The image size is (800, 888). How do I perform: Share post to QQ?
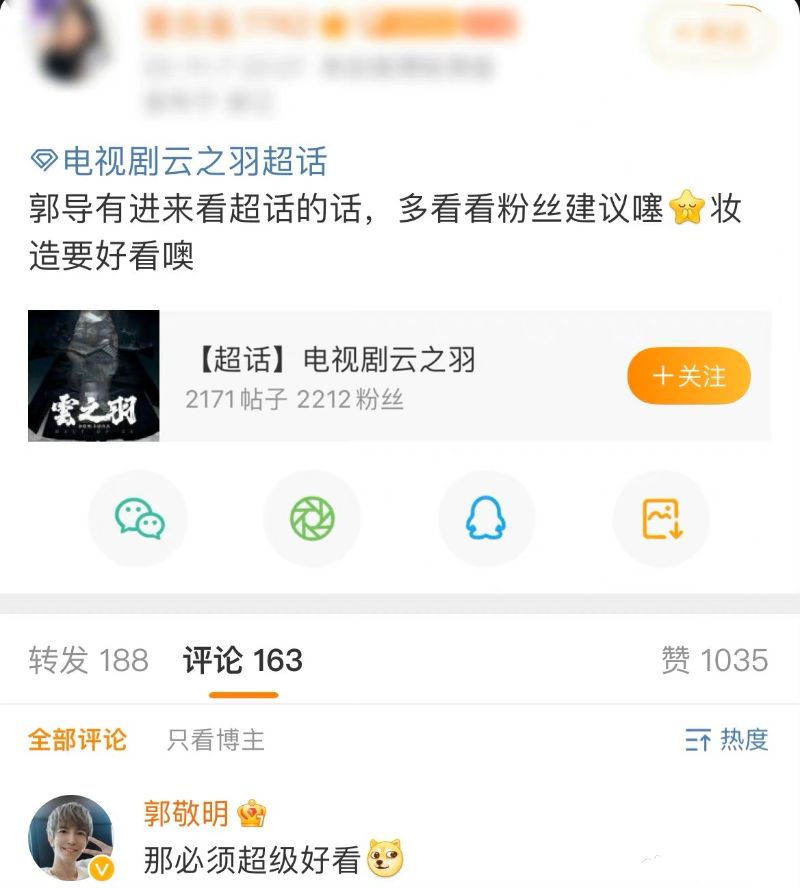[x=486, y=519]
